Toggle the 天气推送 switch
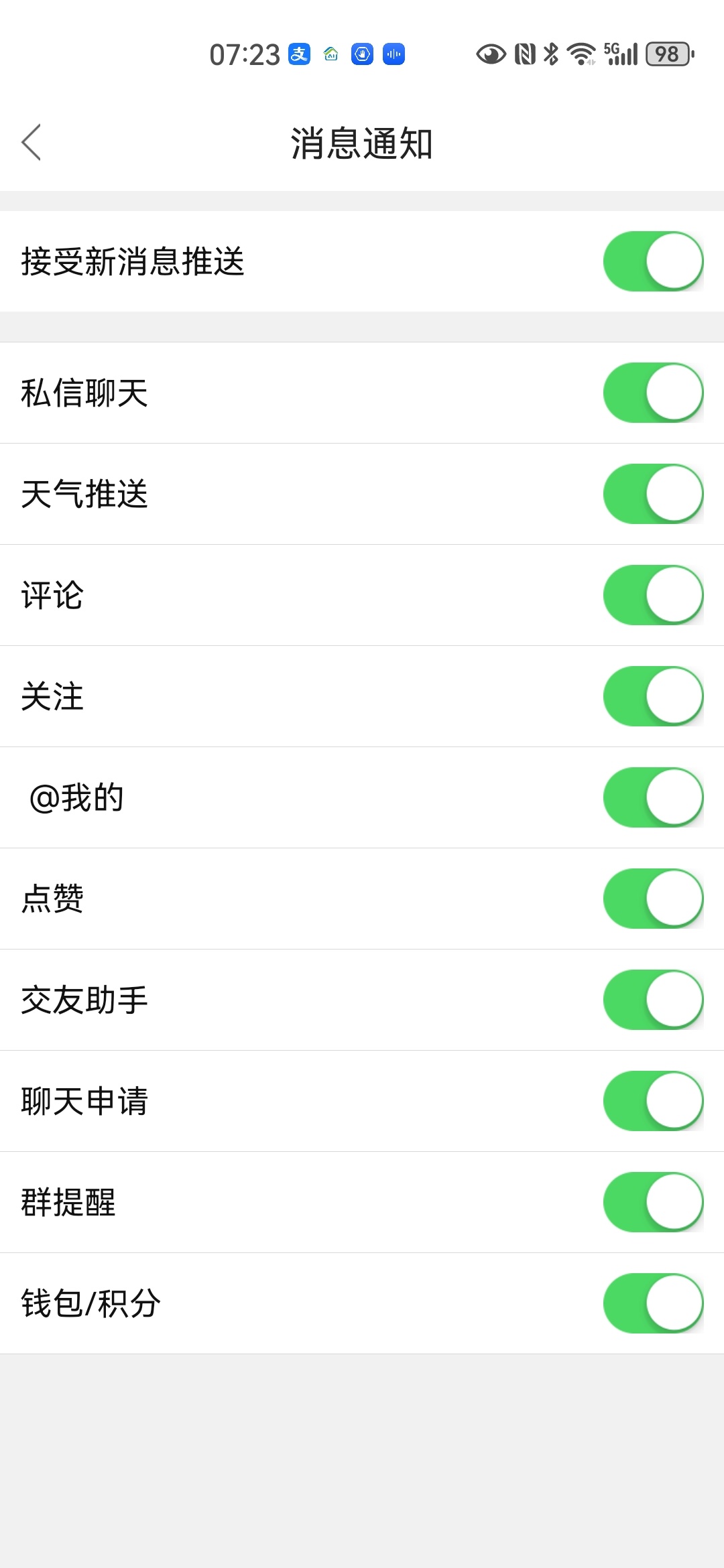724x1568 pixels. [653, 494]
